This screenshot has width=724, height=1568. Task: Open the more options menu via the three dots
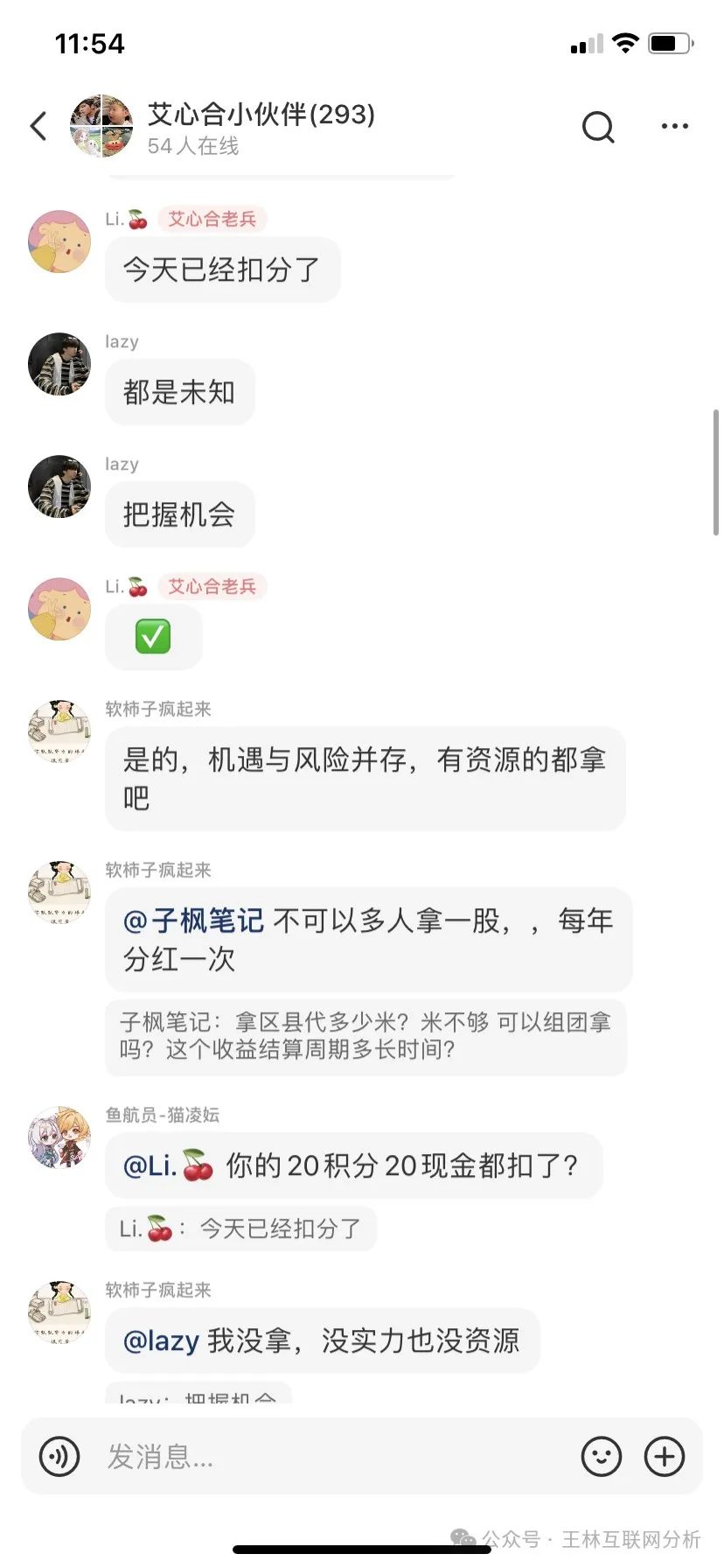point(674,126)
